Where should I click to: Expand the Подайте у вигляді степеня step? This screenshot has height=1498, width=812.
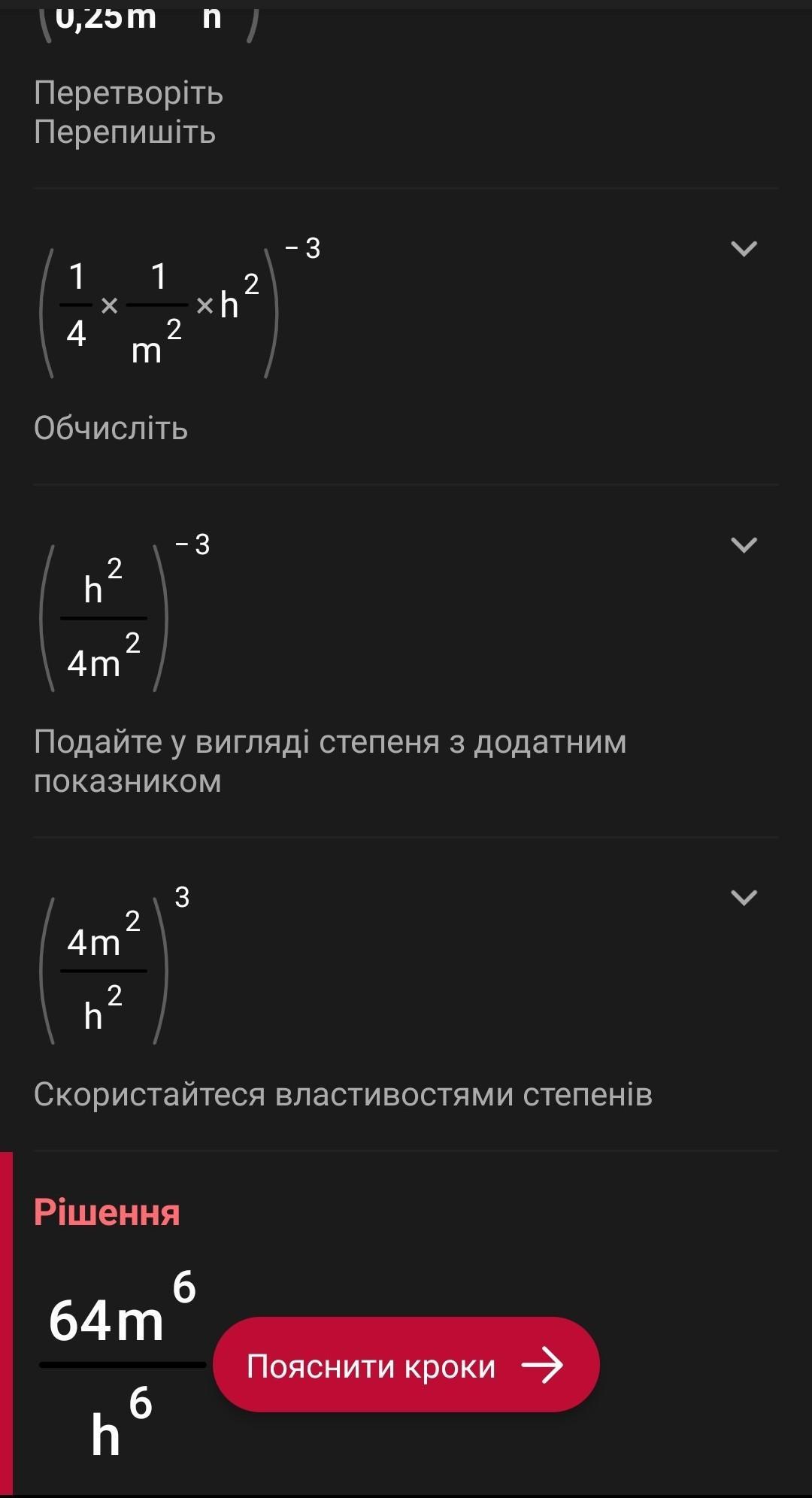[x=744, y=544]
